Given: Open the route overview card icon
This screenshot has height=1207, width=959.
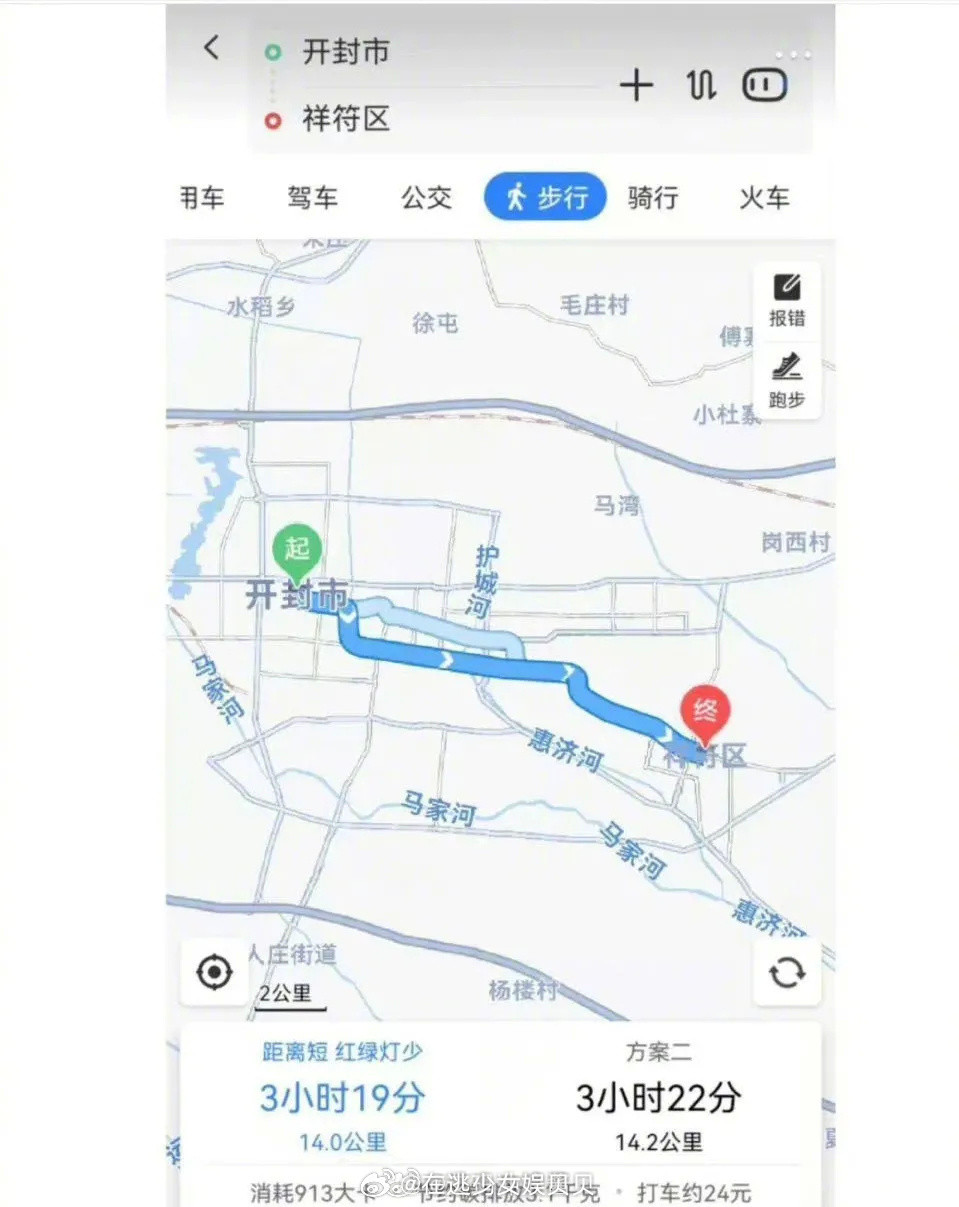Looking at the screenshot, I should [763, 86].
